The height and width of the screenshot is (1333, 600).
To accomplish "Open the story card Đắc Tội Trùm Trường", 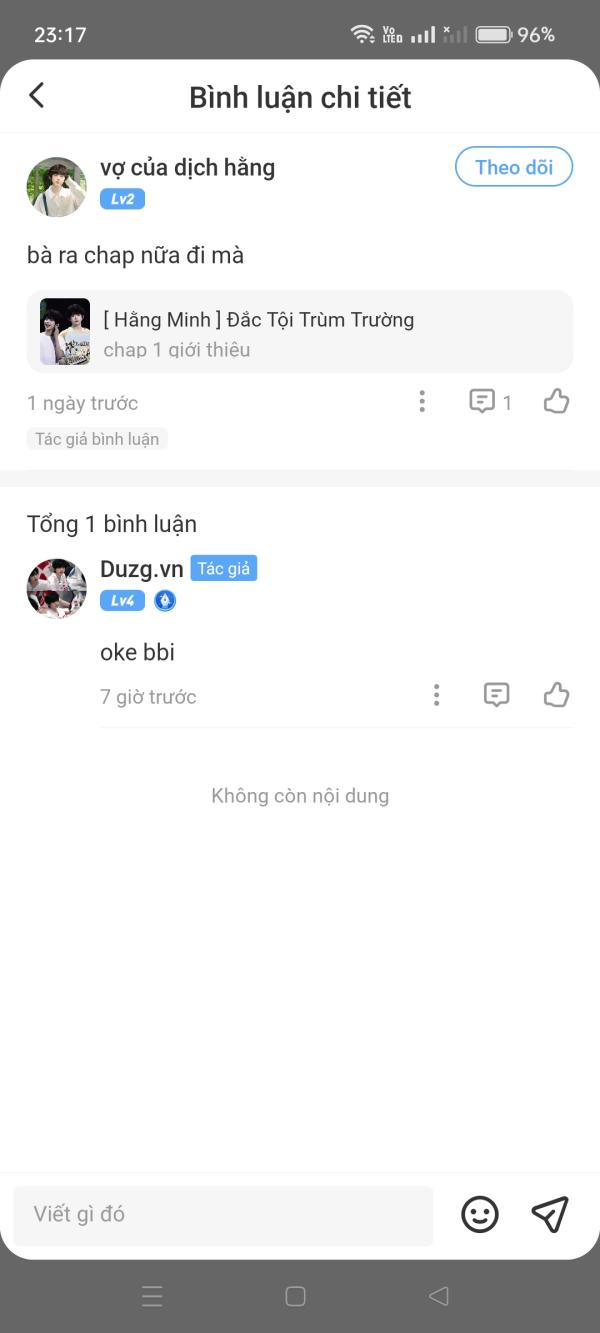I will [x=300, y=332].
